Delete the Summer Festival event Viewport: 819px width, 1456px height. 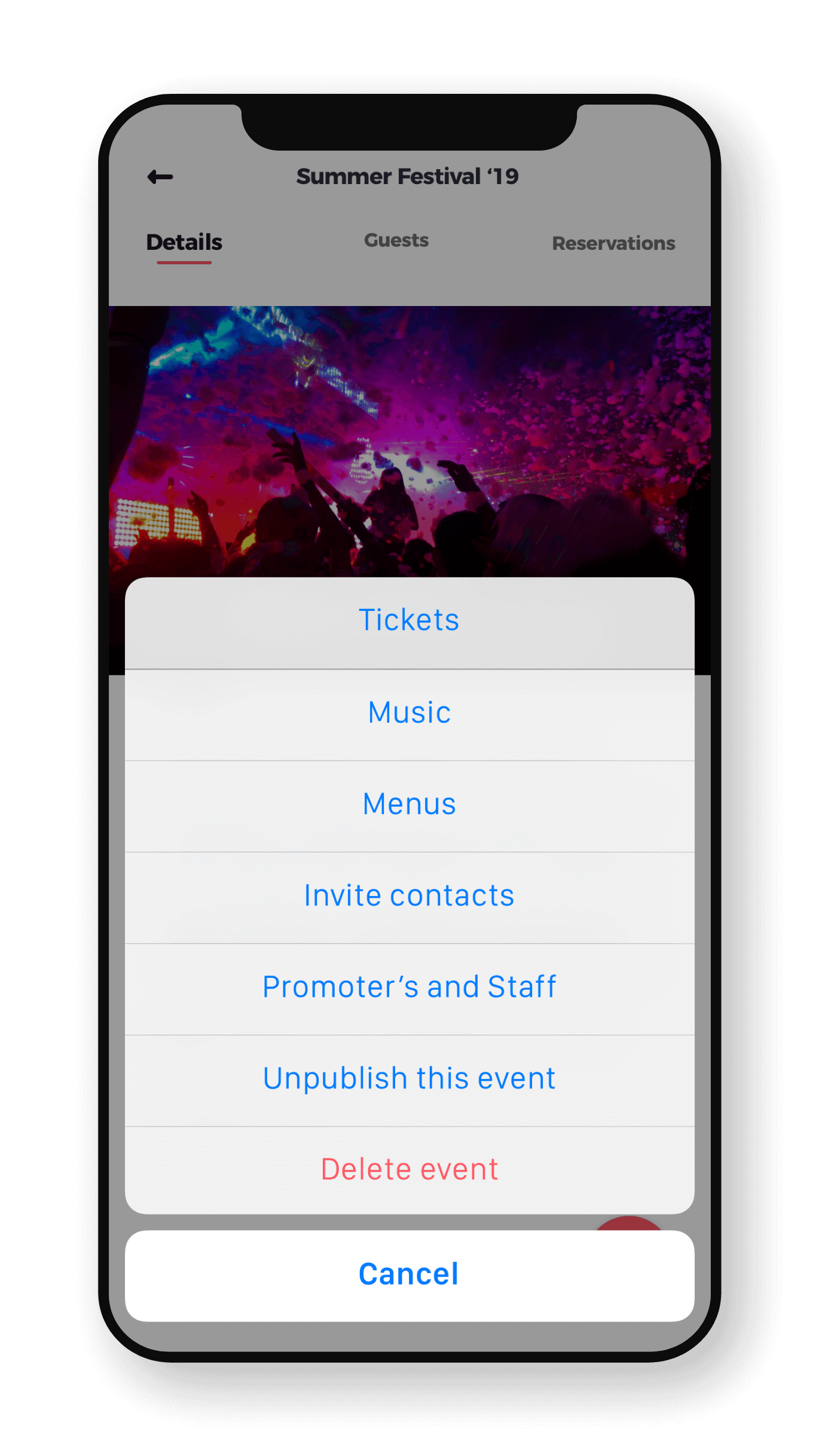[x=409, y=1169]
